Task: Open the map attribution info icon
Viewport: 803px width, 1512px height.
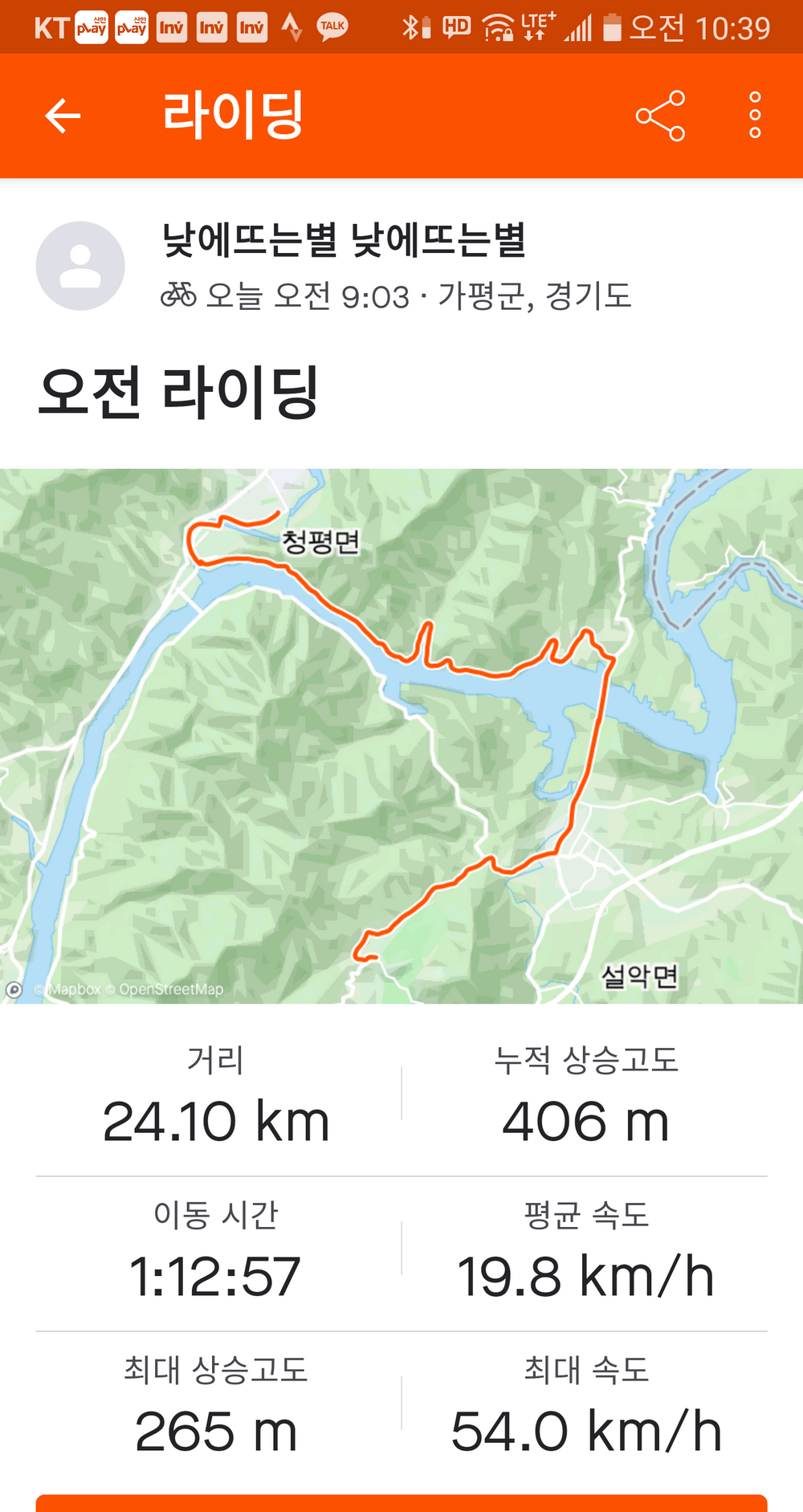Action: 14,989
